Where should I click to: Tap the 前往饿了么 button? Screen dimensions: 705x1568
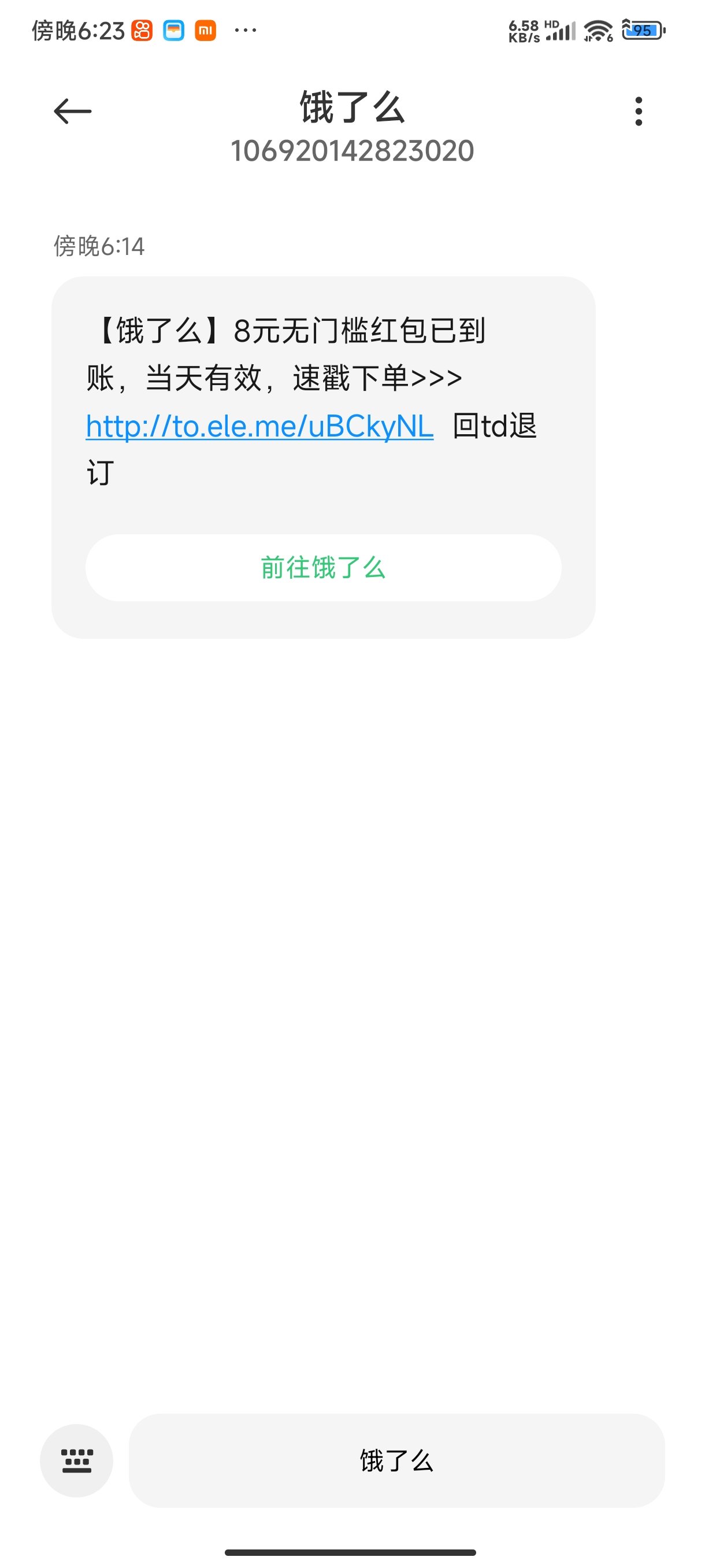[x=323, y=567]
